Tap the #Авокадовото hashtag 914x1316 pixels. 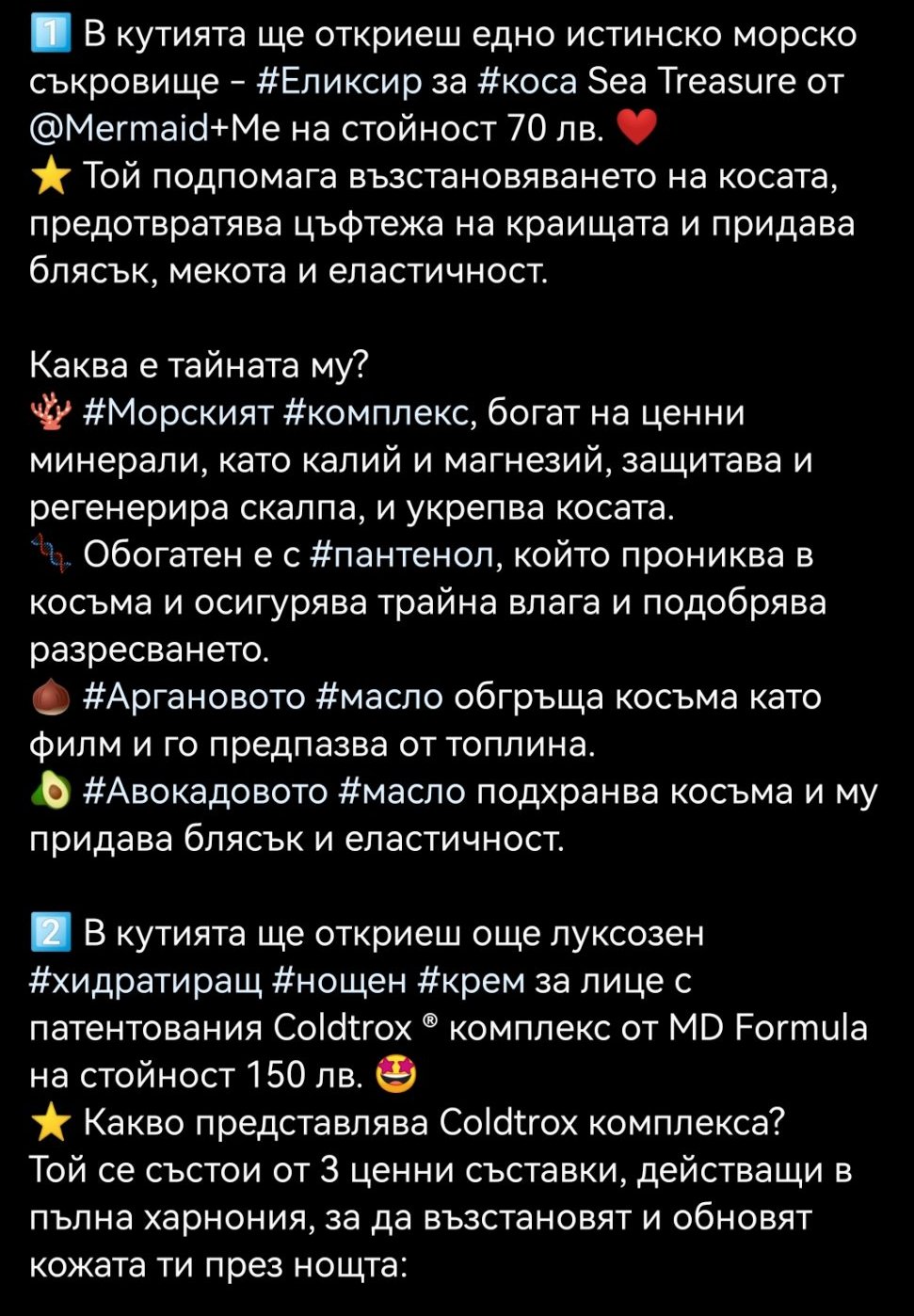pos(205,792)
